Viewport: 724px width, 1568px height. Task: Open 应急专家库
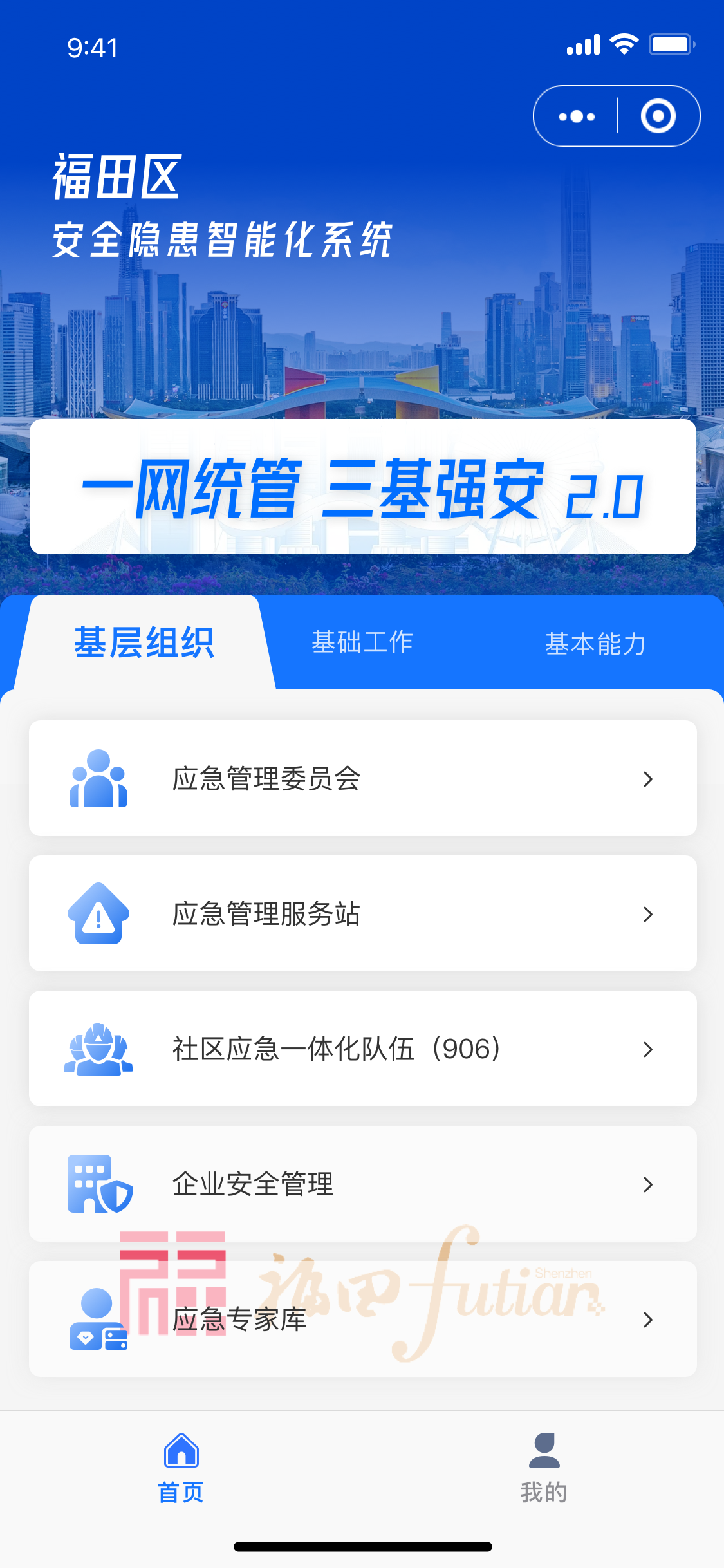(x=362, y=1320)
